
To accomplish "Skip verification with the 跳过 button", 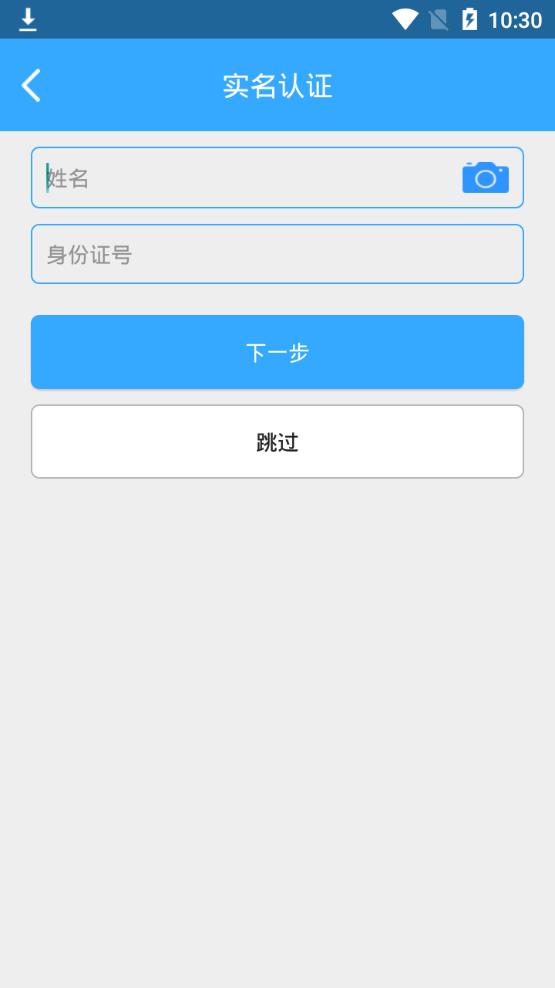I will coord(277,442).
